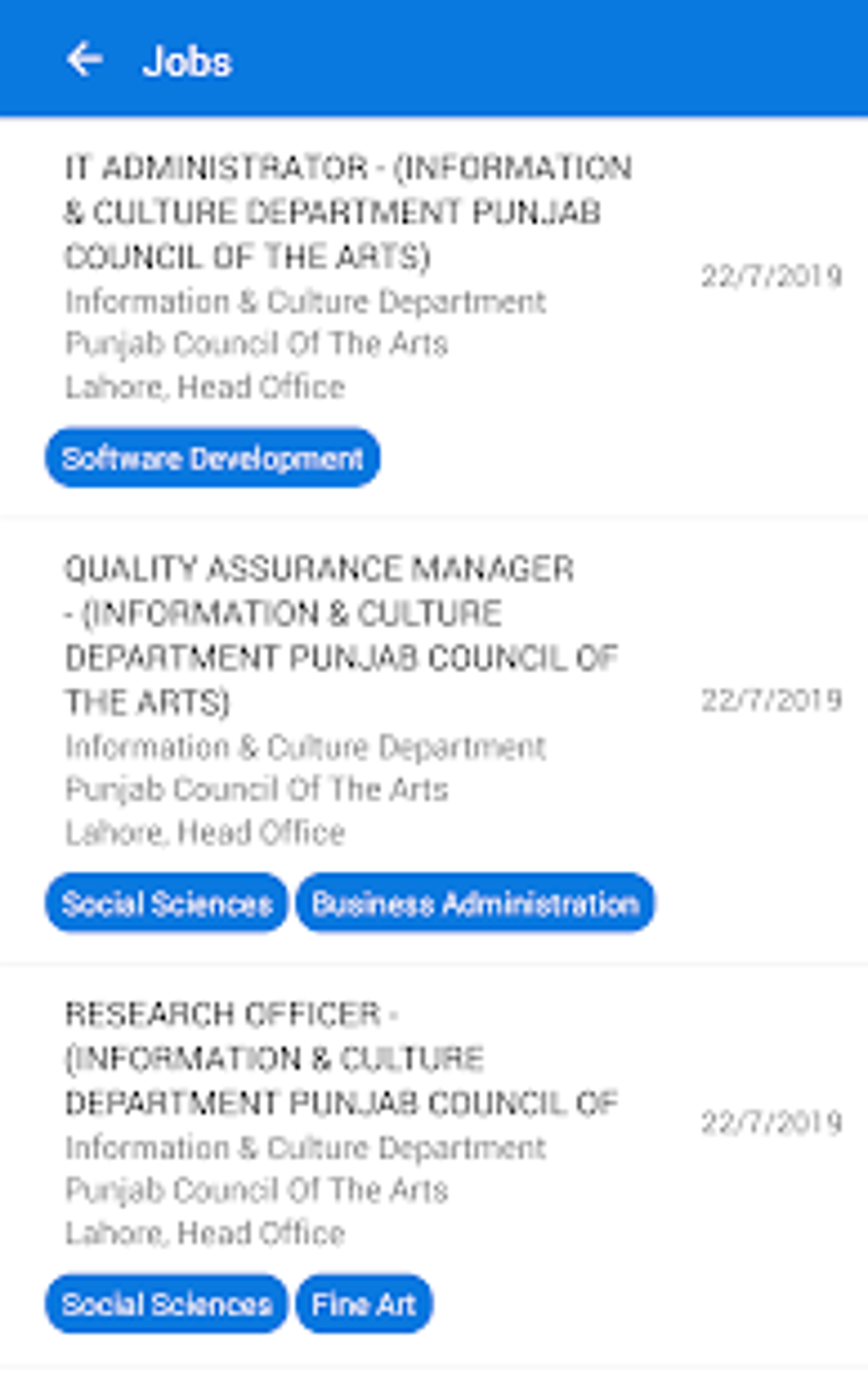This screenshot has height=1387, width=868.
Task: Open the Quality Assurance Manager job listing
Action: 434,740
